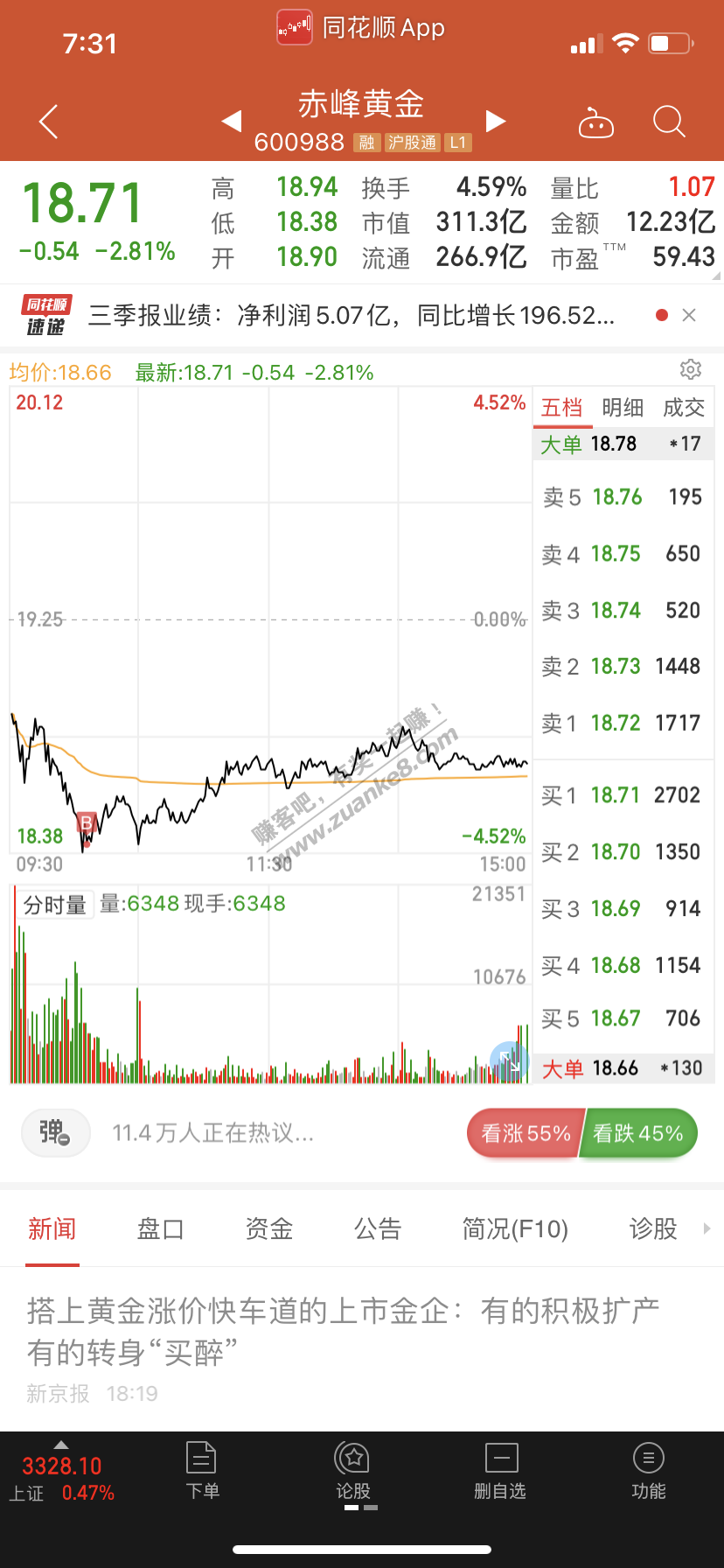The image size is (724, 1568).
Task: Select the 五档 tab
Action: tap(562, 408)
